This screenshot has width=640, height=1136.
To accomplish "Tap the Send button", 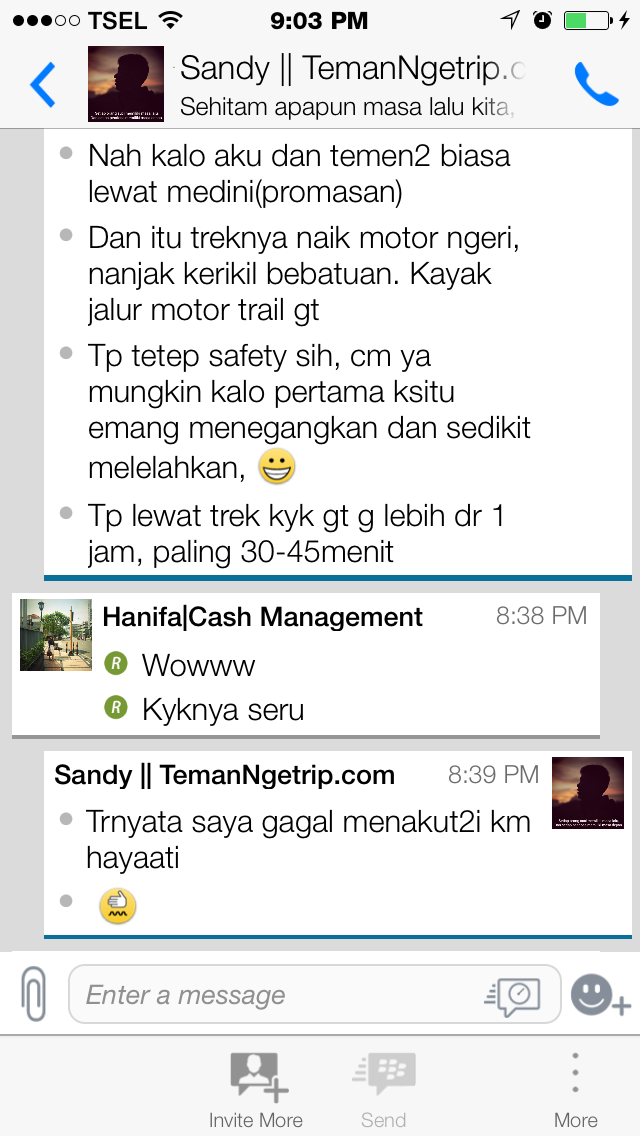I will coord(383,1088).
